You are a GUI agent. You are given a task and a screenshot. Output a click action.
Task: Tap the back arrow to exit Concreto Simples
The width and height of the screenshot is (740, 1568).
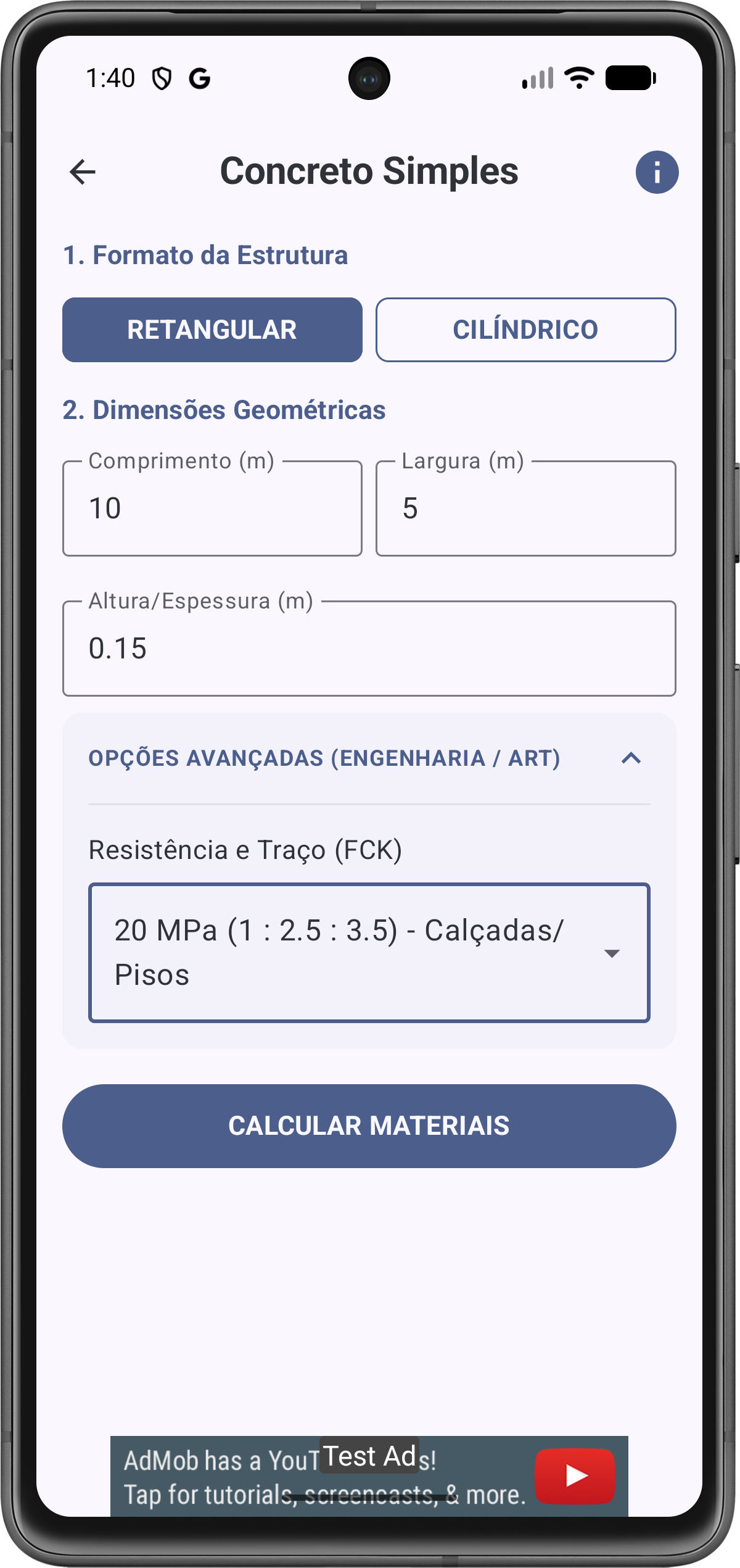coord(82,172)
